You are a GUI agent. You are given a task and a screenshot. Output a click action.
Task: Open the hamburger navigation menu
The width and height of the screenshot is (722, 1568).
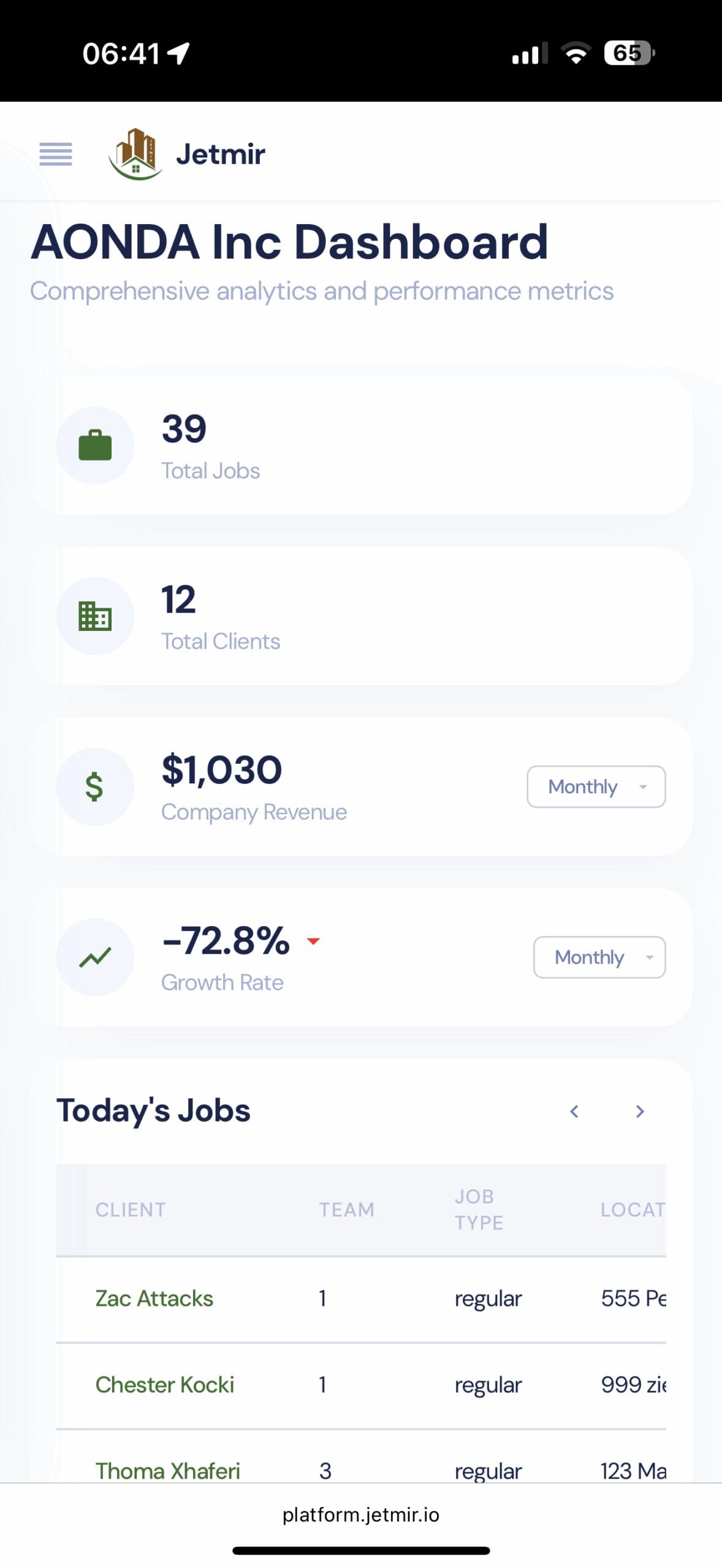(x=56, y=154)
